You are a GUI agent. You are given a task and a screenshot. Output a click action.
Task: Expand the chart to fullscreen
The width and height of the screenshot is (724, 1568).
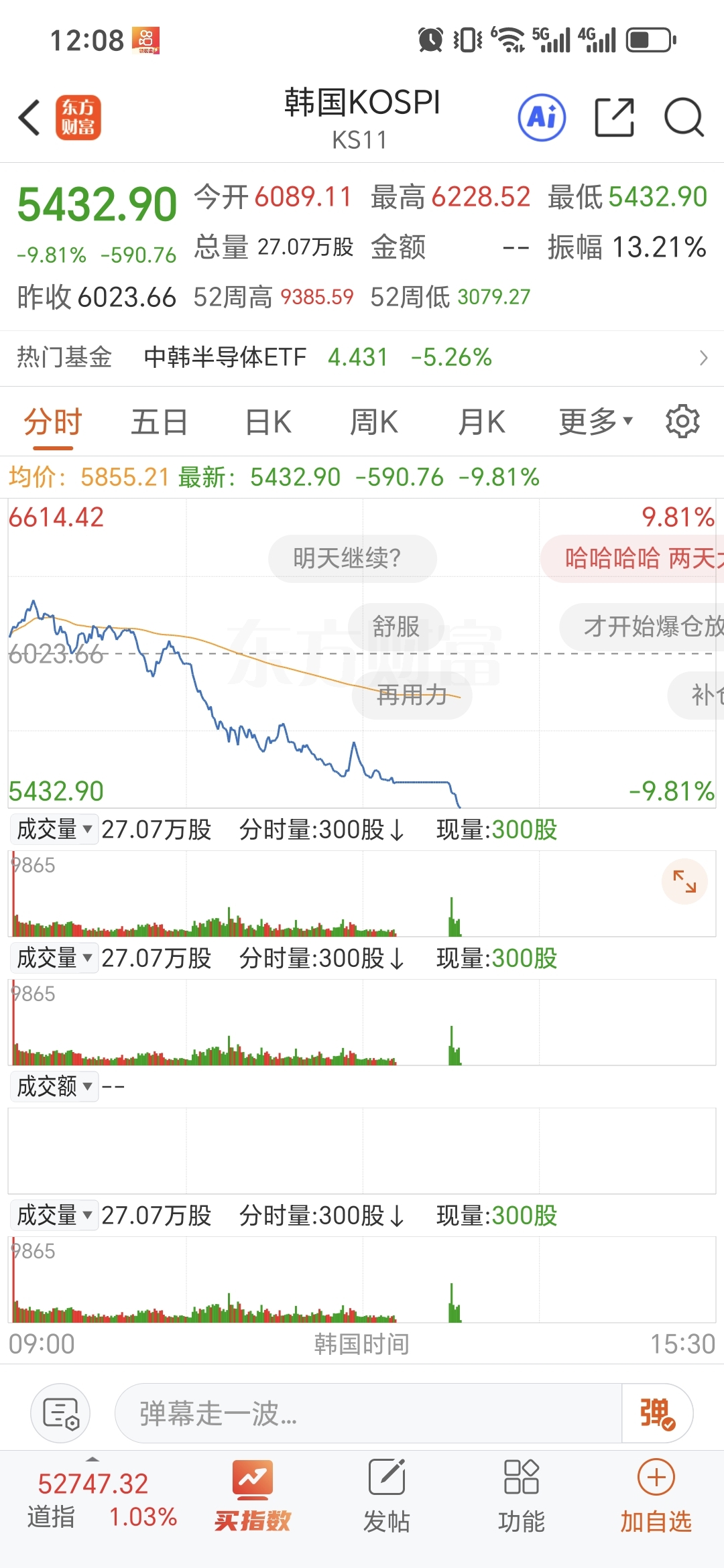[684, 882]
